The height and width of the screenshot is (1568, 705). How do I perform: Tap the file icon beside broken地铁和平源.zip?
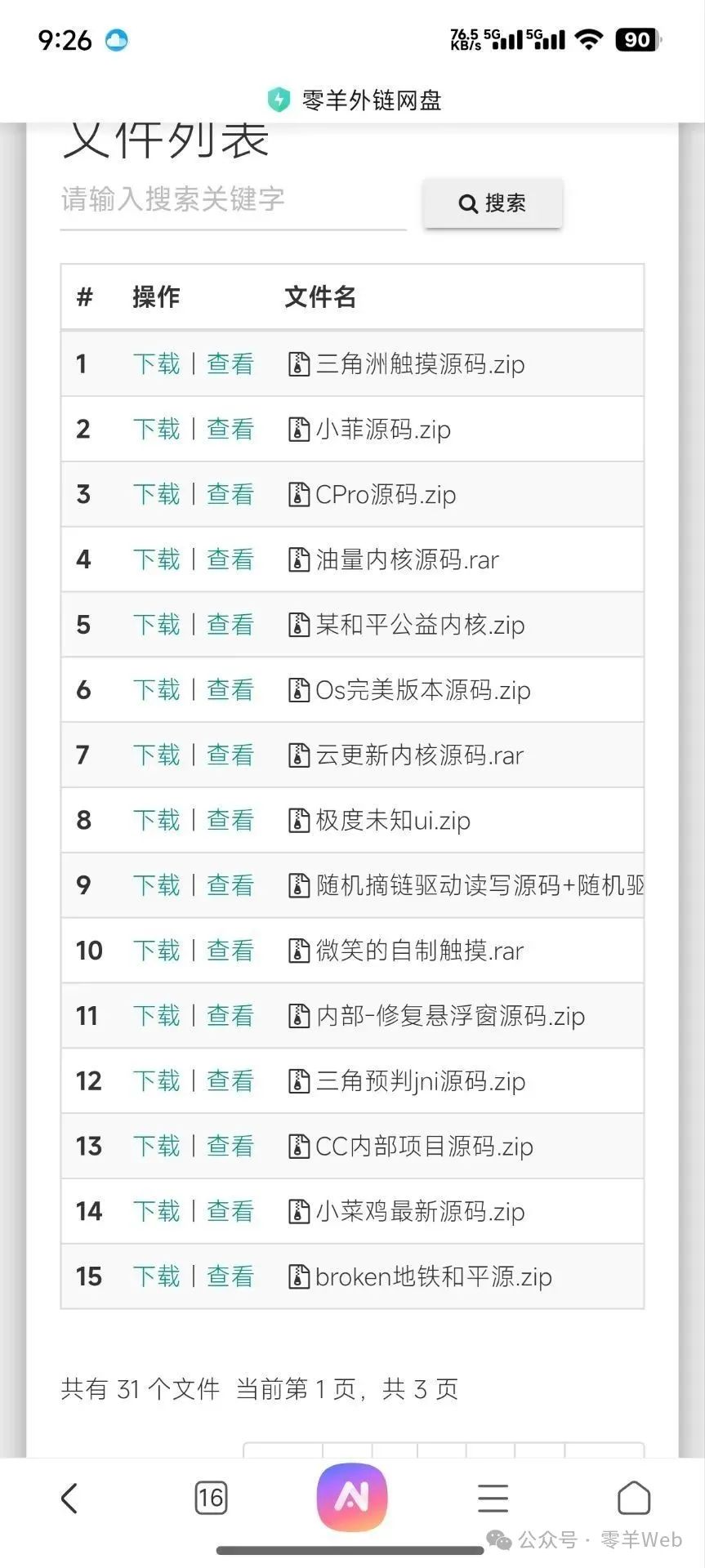point(298,1276)
